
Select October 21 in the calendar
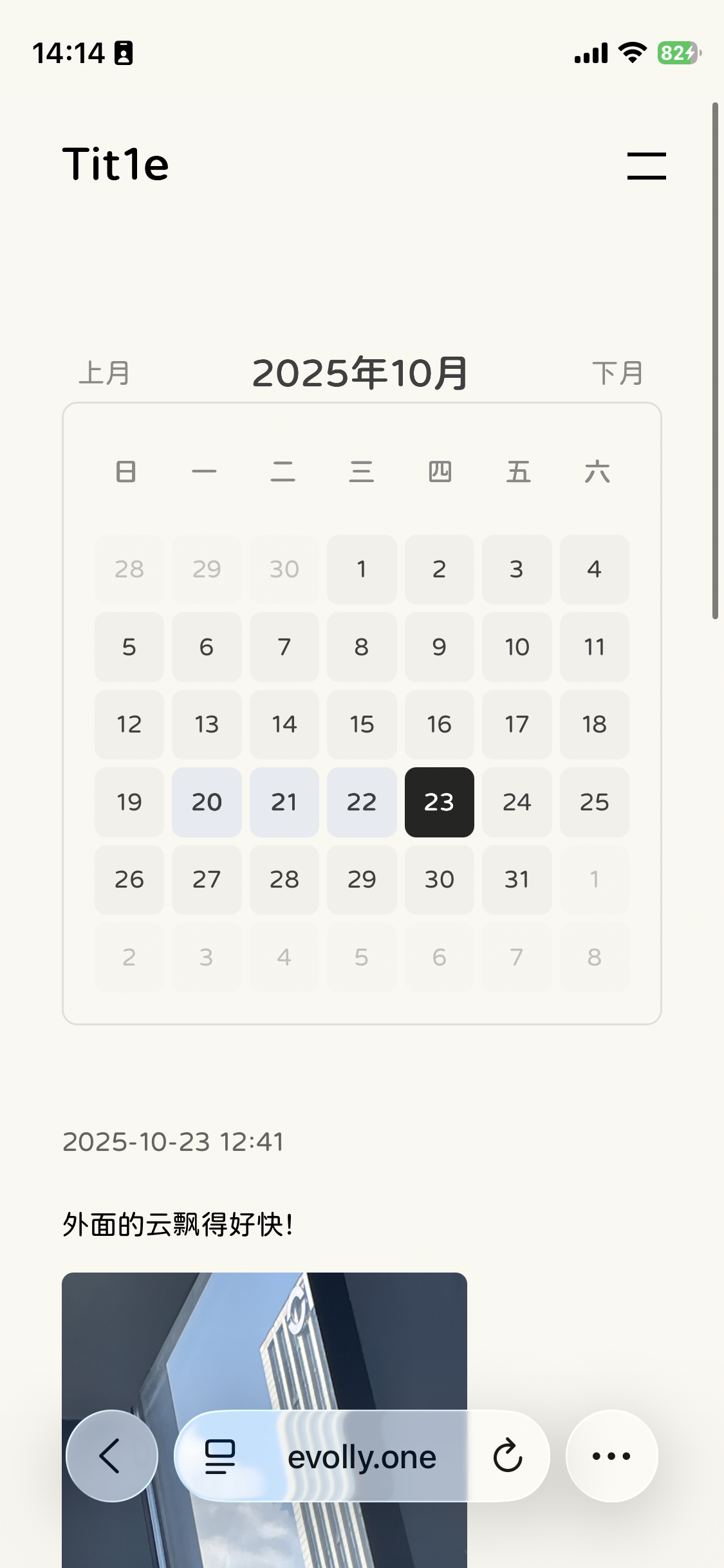(284, 802)
